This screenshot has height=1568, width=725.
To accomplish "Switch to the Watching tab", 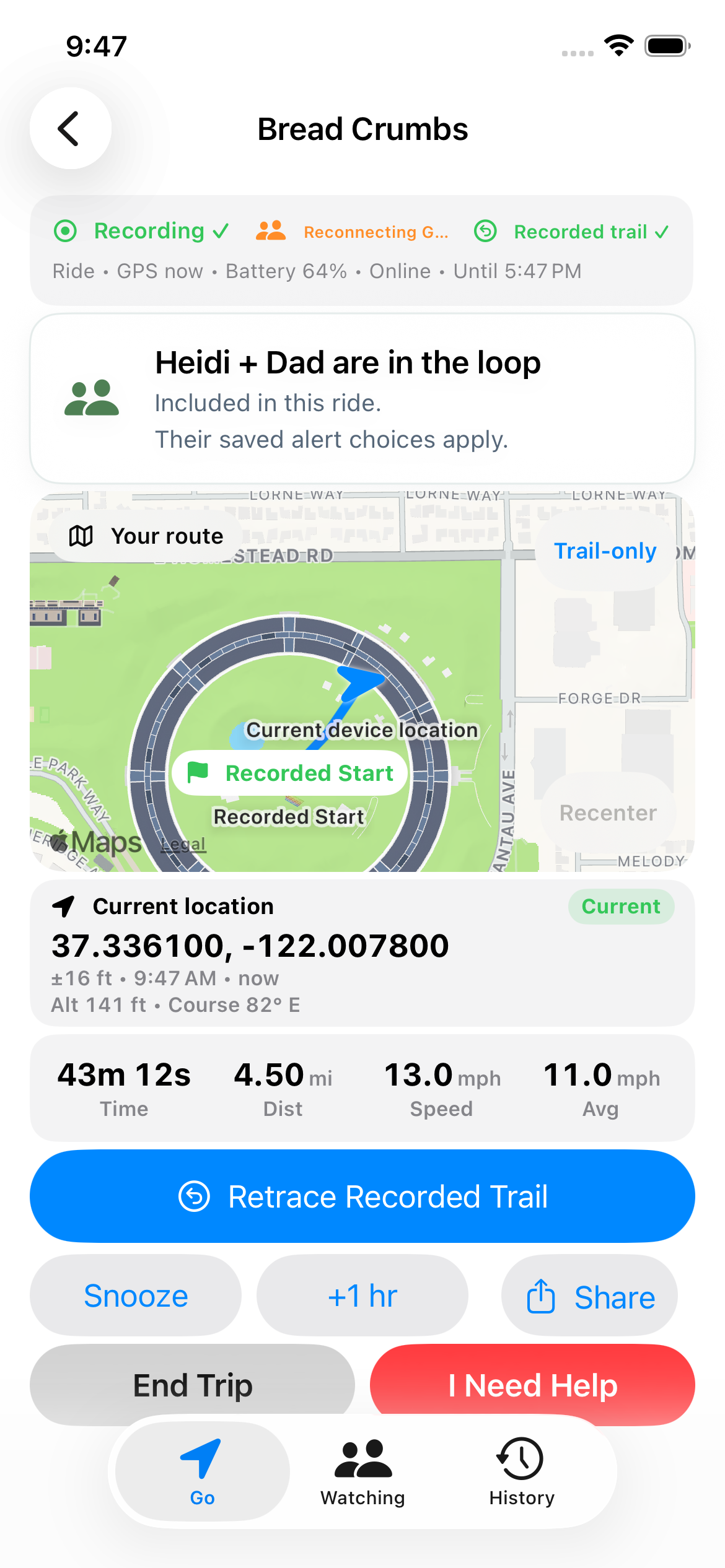I will [x=362, y=1471].
